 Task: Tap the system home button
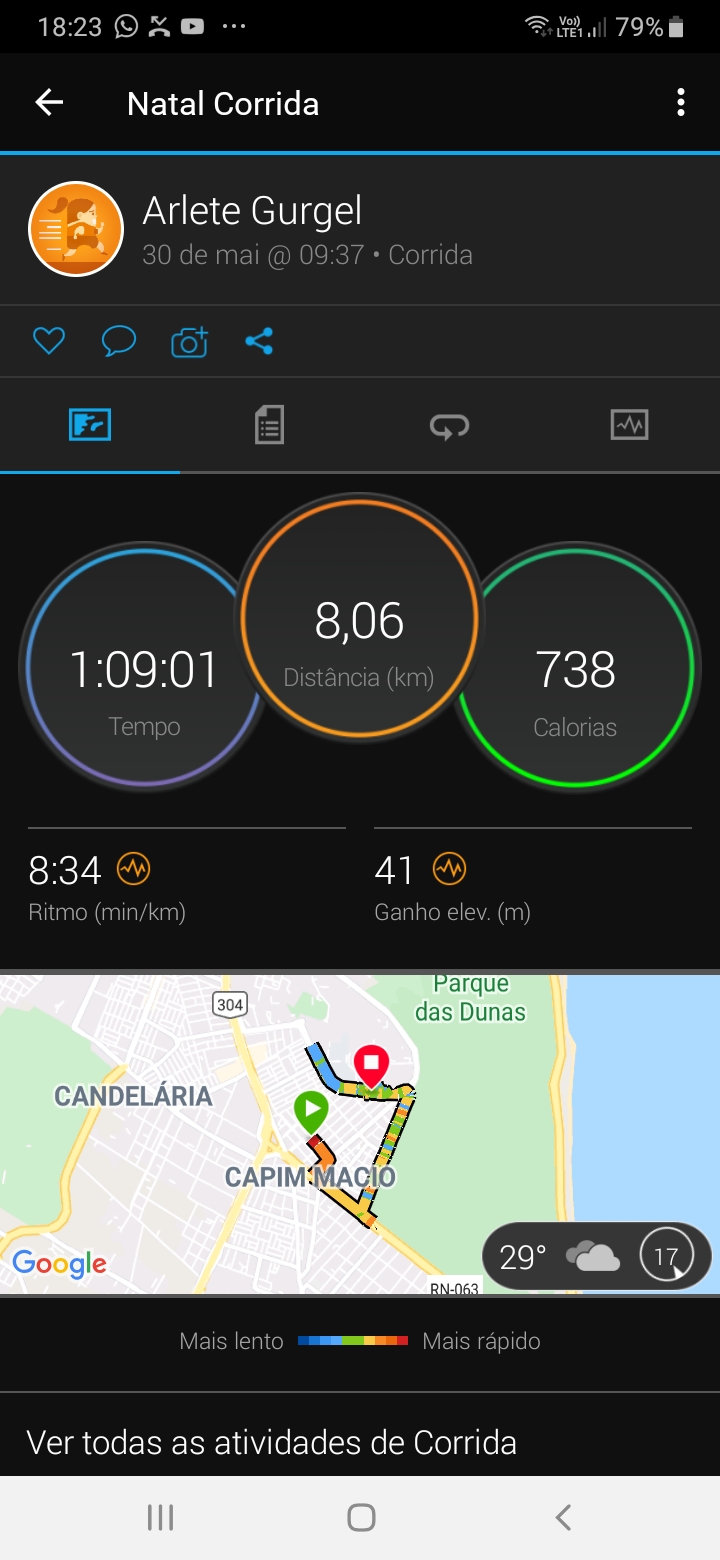pyautogui.click(x=361, y=1517)
